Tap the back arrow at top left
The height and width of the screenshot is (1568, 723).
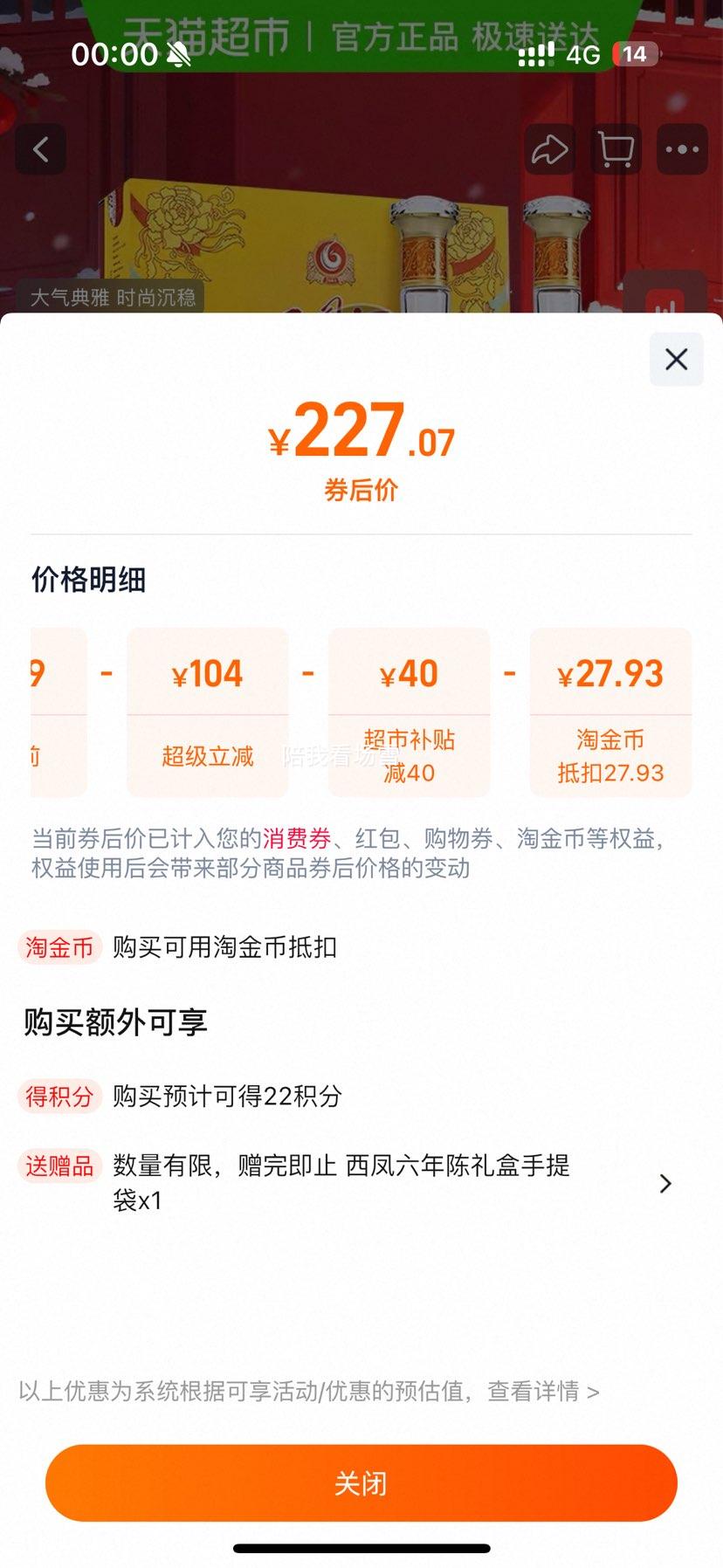[x=41, y=148]
